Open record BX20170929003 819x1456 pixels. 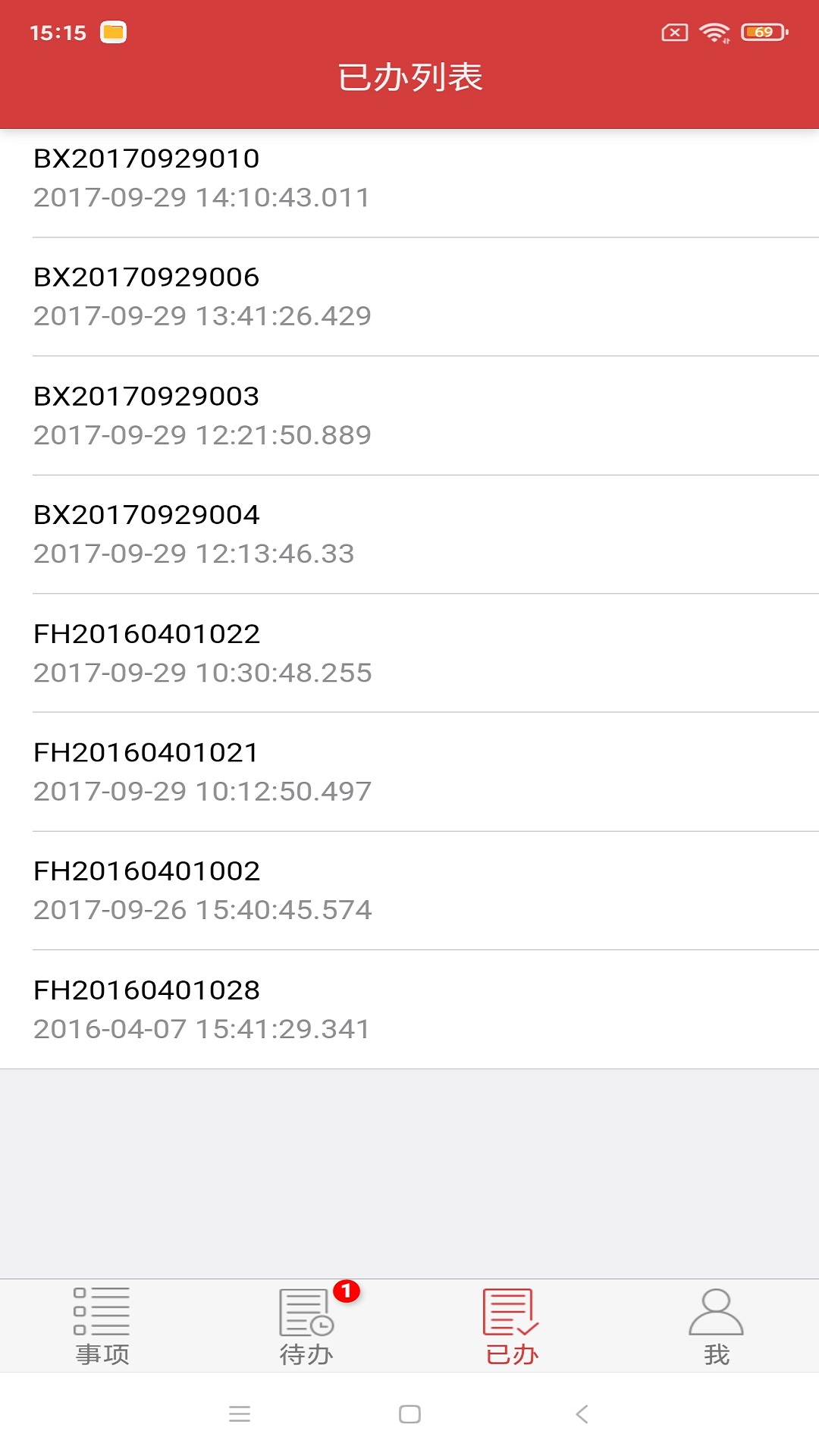[409, 414]
